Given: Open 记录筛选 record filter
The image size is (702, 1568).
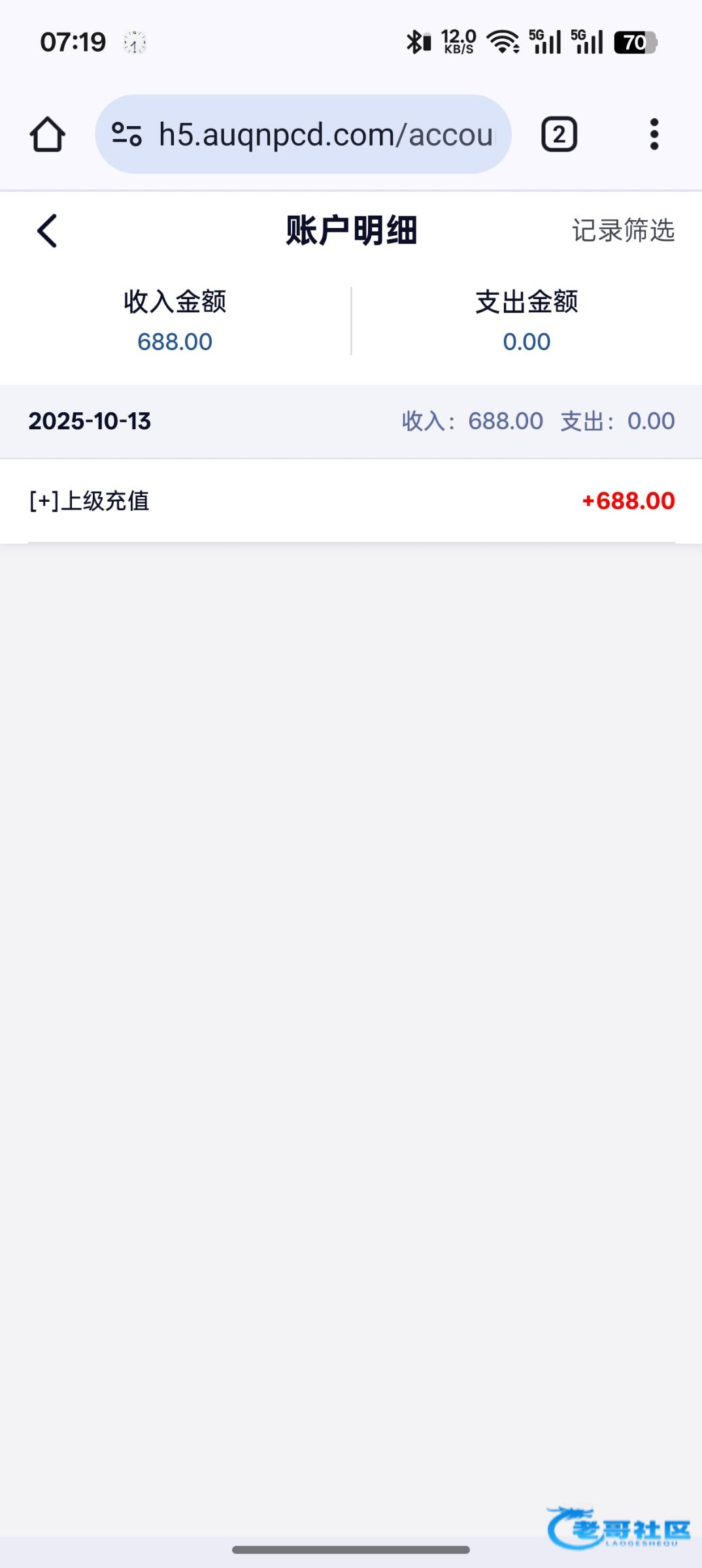Looking at the screenshot, I should [x=623, y=231].
